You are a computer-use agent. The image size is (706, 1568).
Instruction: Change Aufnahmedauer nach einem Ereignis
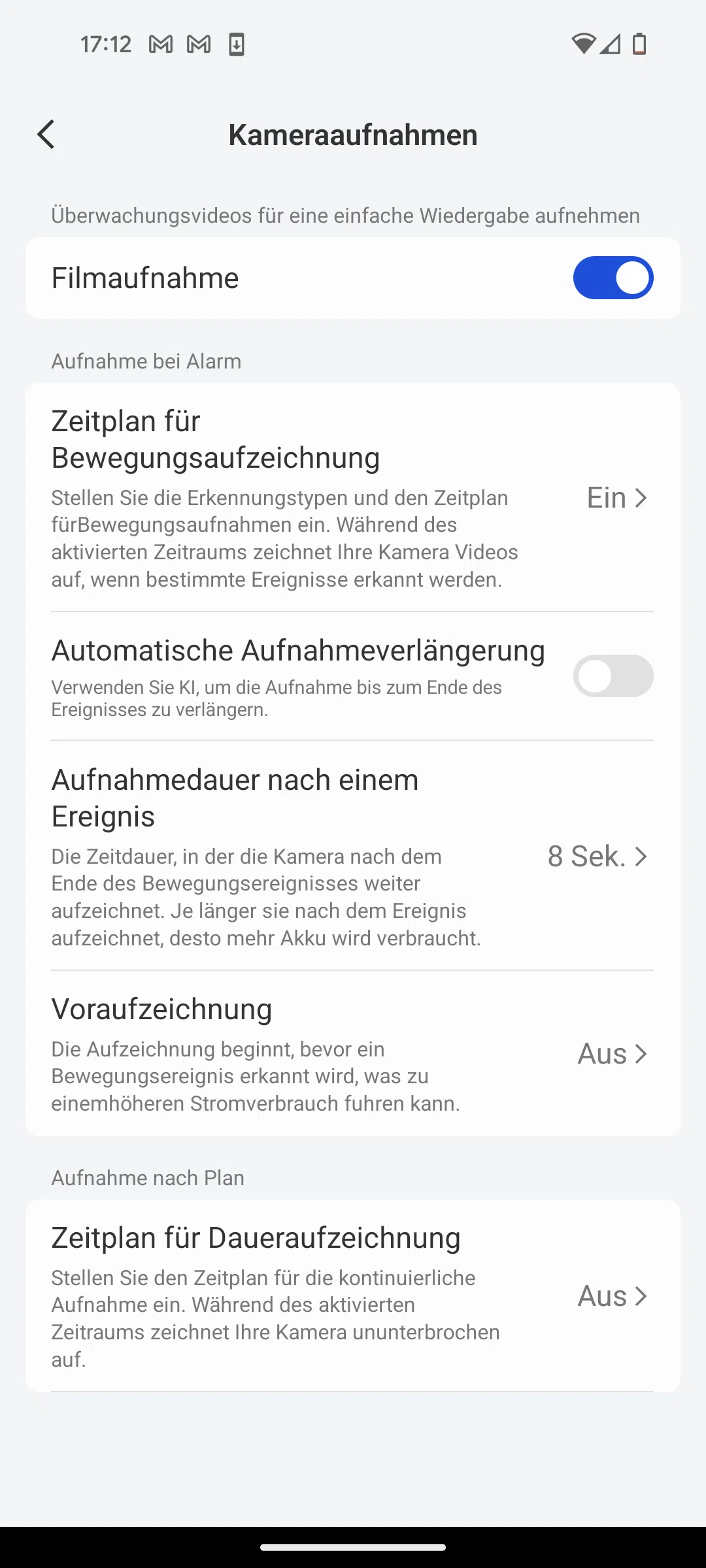click(x=353, y=856)
